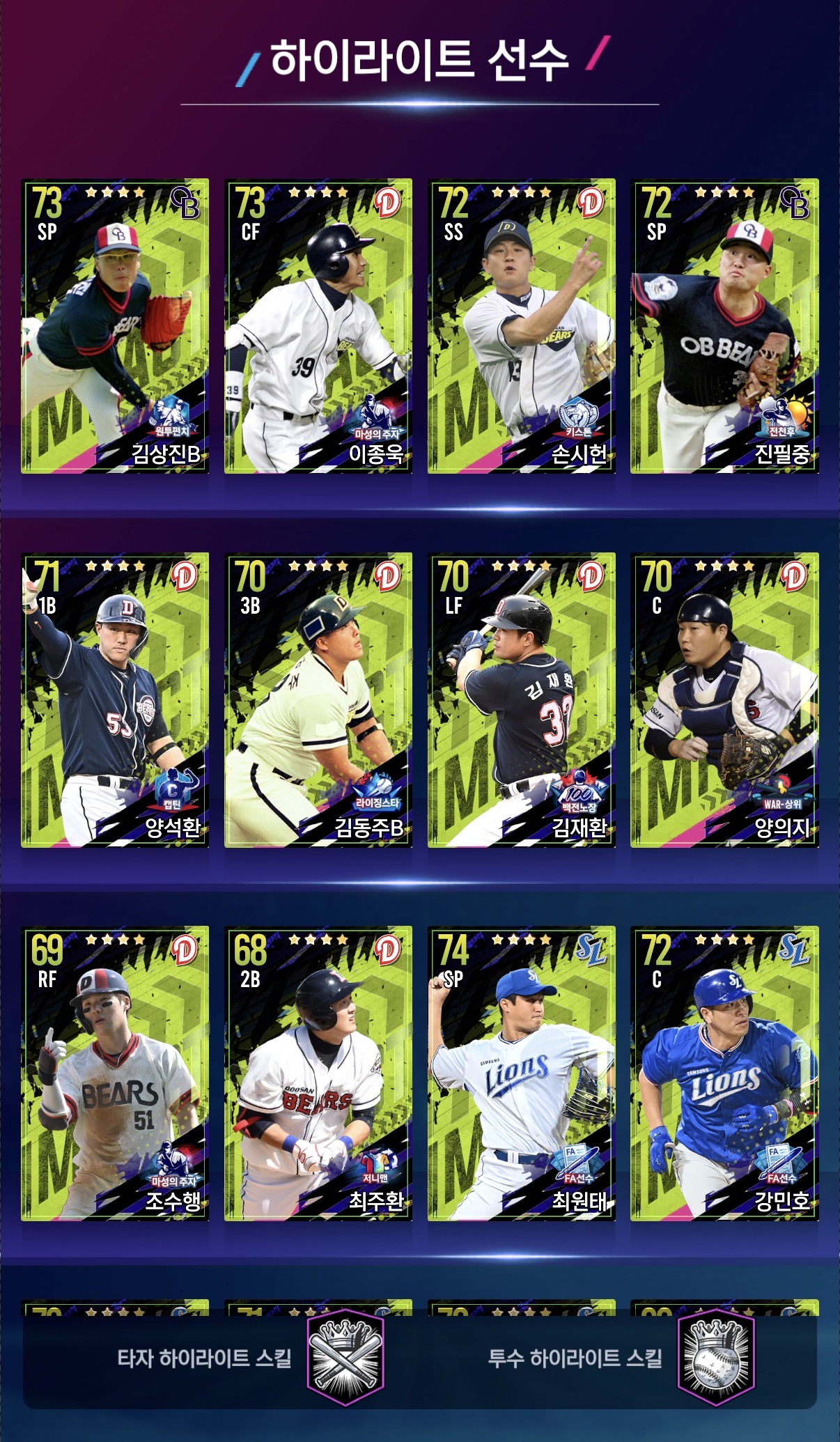Choose the 조수행 RF player card
The image size is (840, 1442).
[x=115, y=1073]
